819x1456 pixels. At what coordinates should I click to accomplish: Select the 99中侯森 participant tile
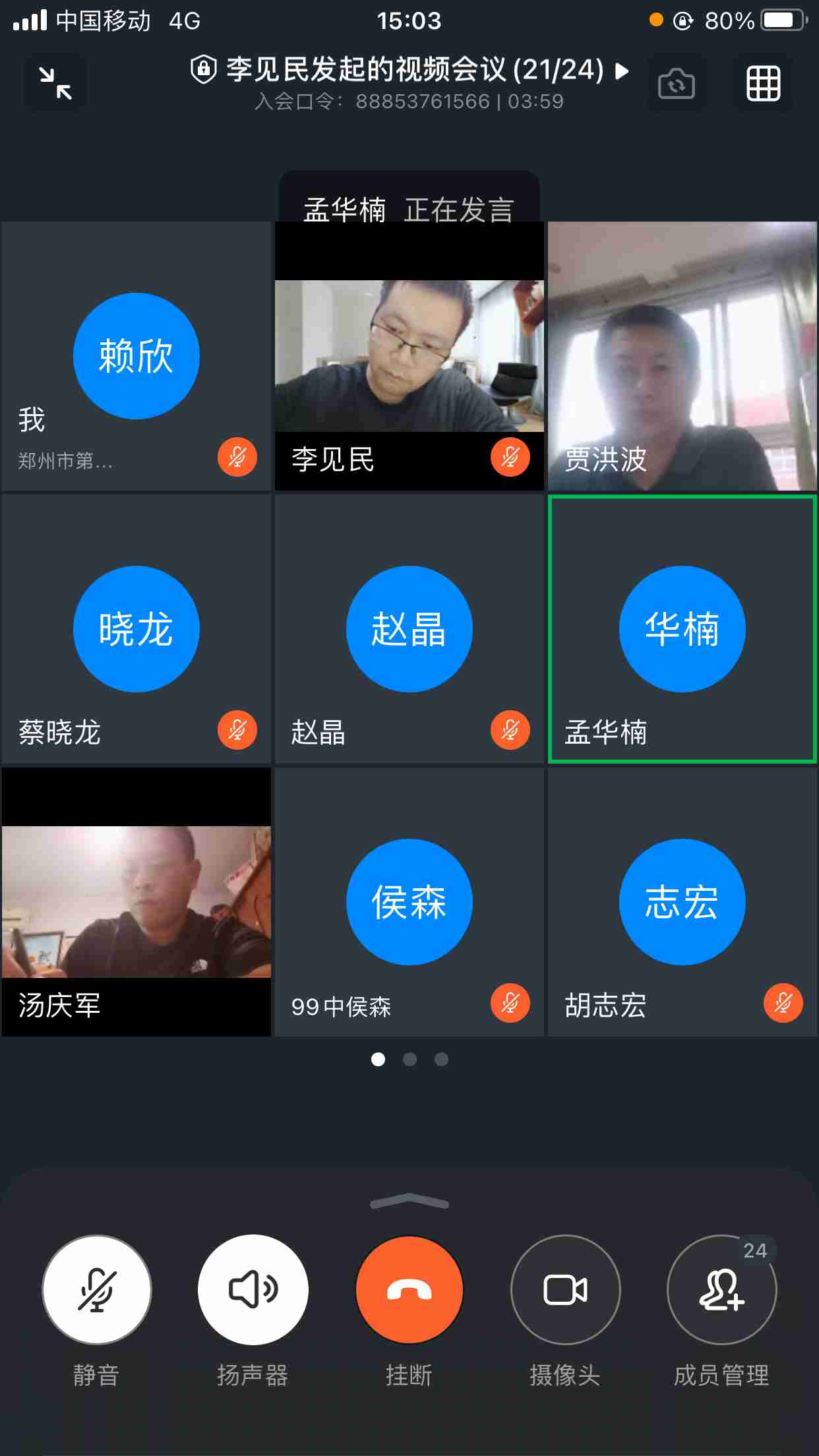pyautogui.click(x=409, y=902)
